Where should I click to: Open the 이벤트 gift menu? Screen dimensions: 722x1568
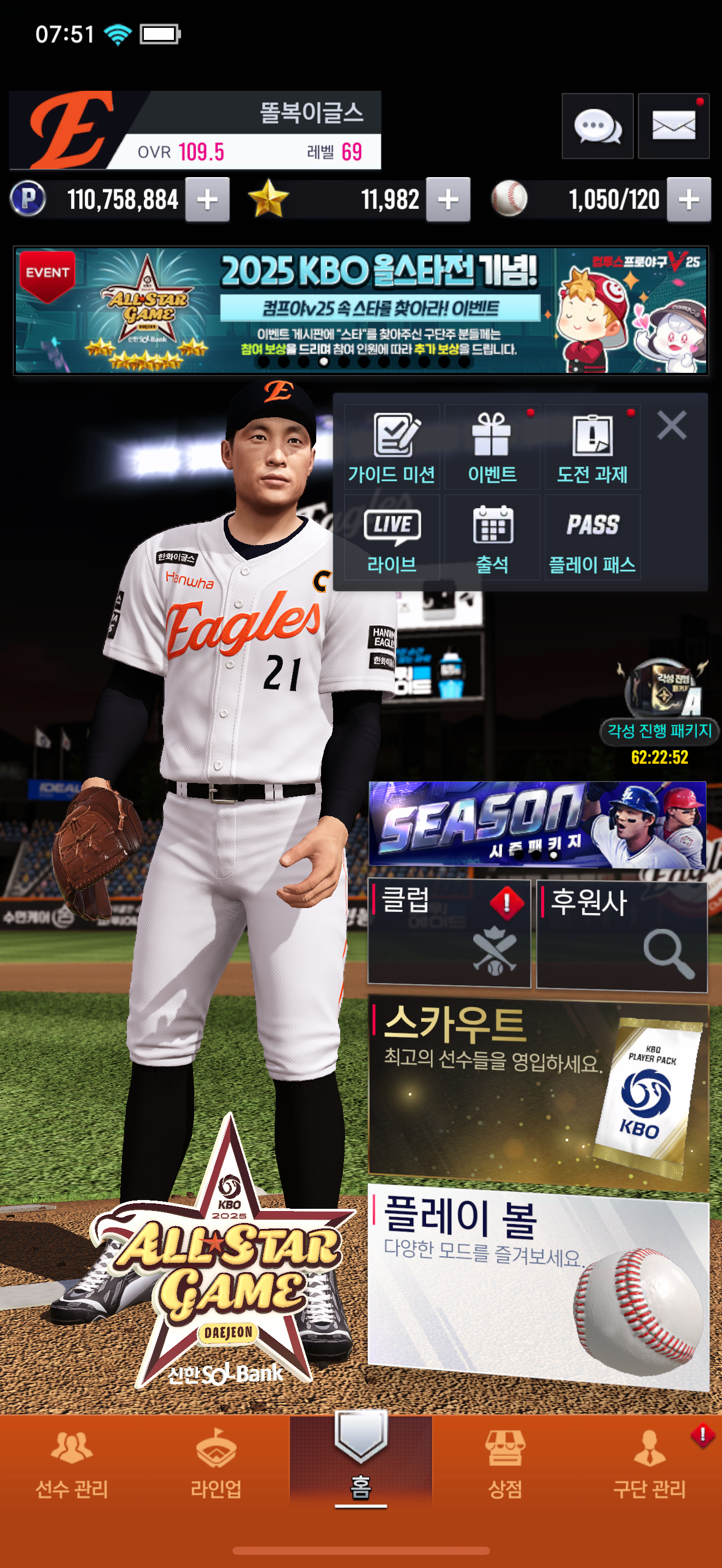pyautogui.click(x=492, y=447)
